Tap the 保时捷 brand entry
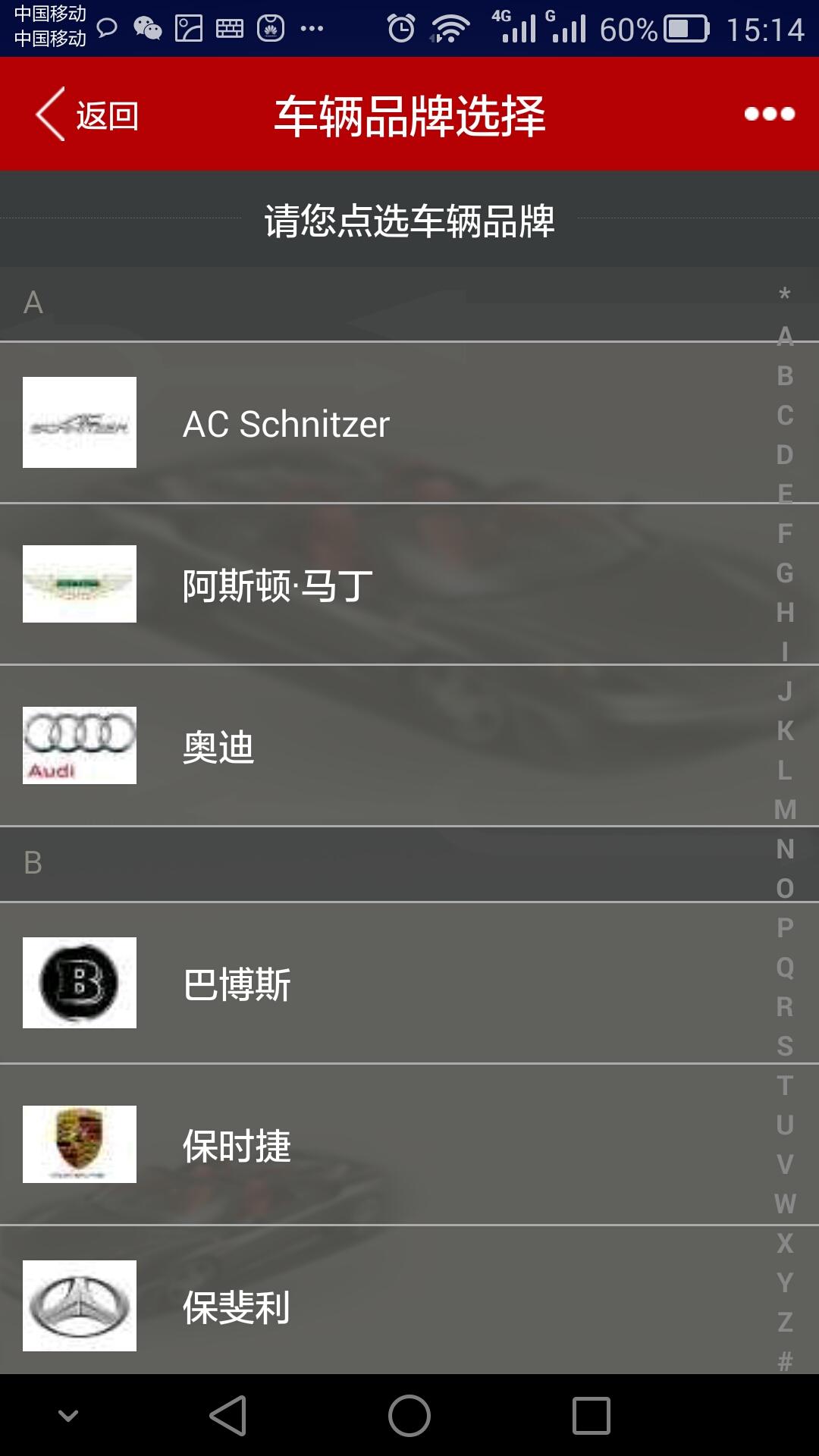This screenshot has height=1456, width=819. [x=239, y=1145]
